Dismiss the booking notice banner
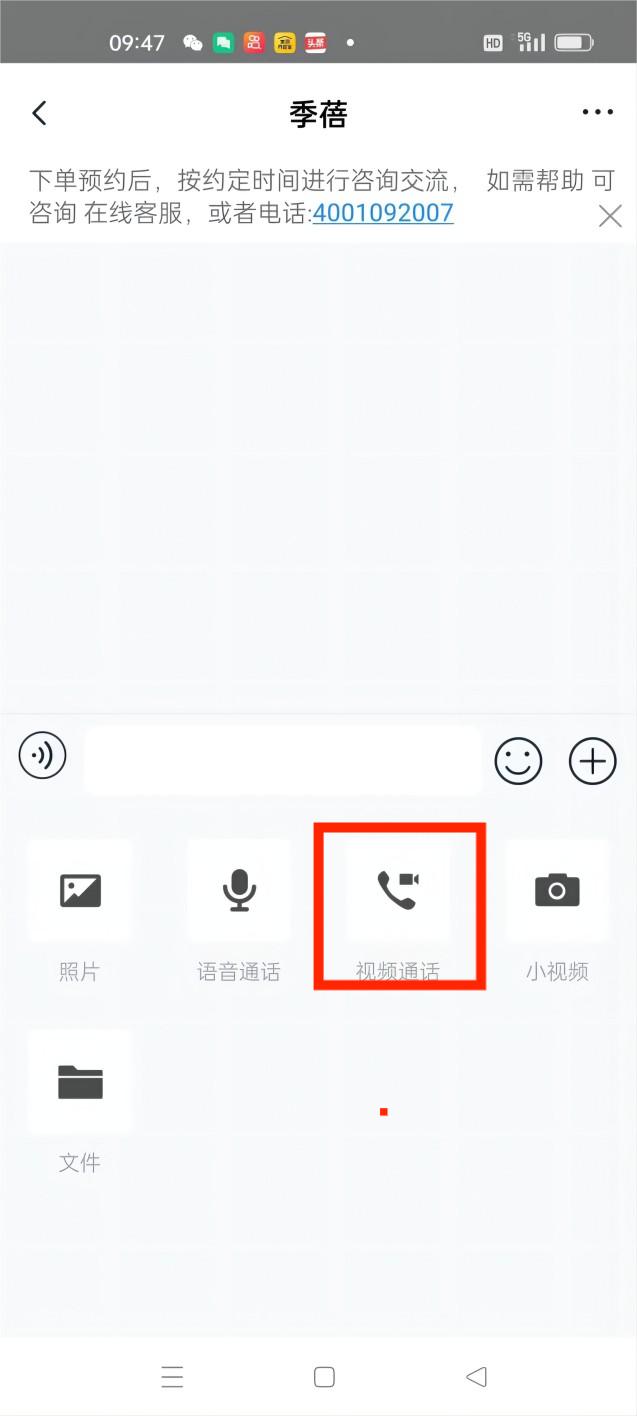637x1416 pixels. tap(609, 215)
